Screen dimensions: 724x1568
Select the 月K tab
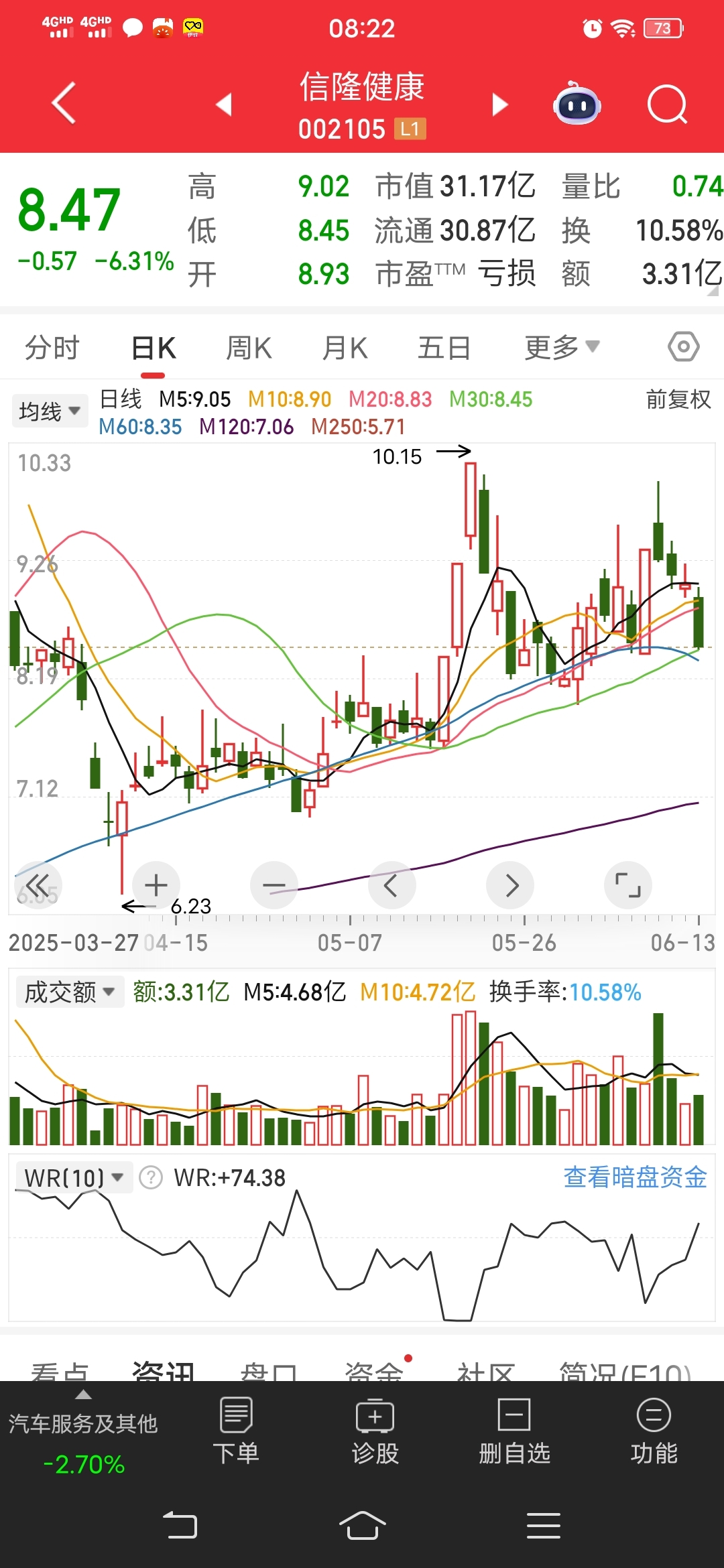(x=345, y=348)
